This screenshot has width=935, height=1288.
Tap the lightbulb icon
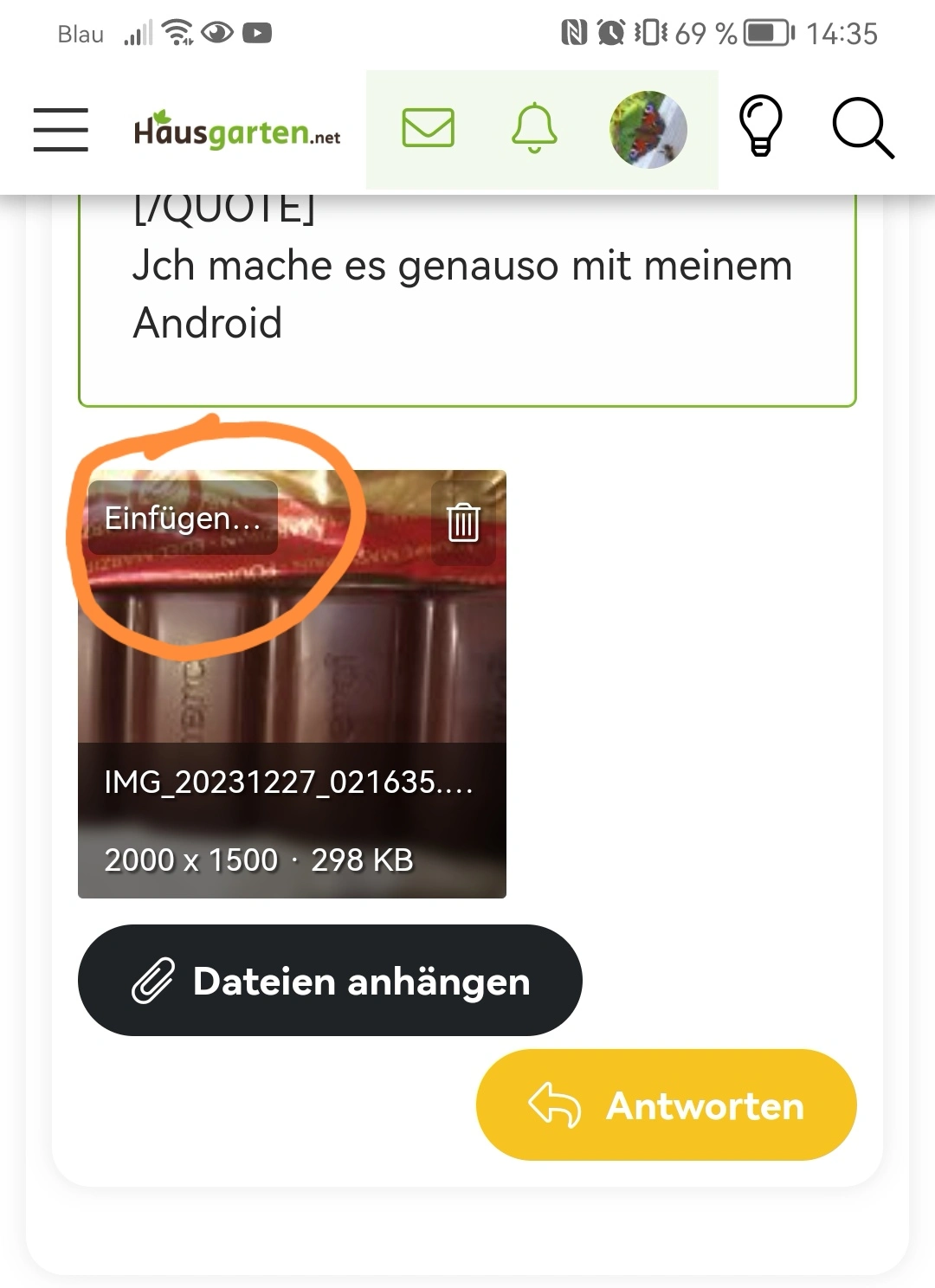[x=760, y=127]
